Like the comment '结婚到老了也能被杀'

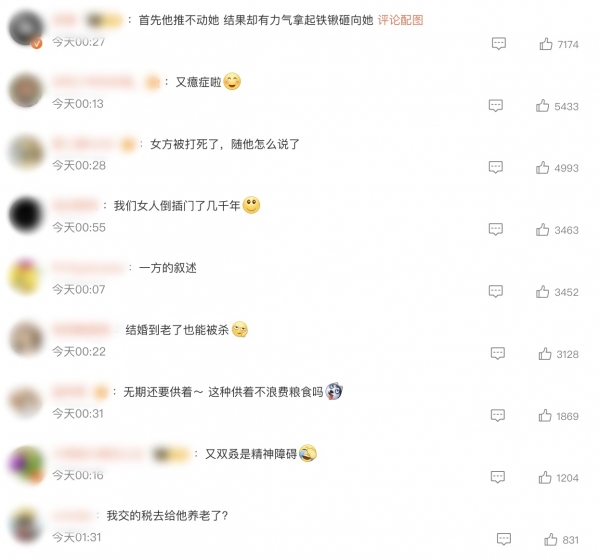click(x=545, y=354)
